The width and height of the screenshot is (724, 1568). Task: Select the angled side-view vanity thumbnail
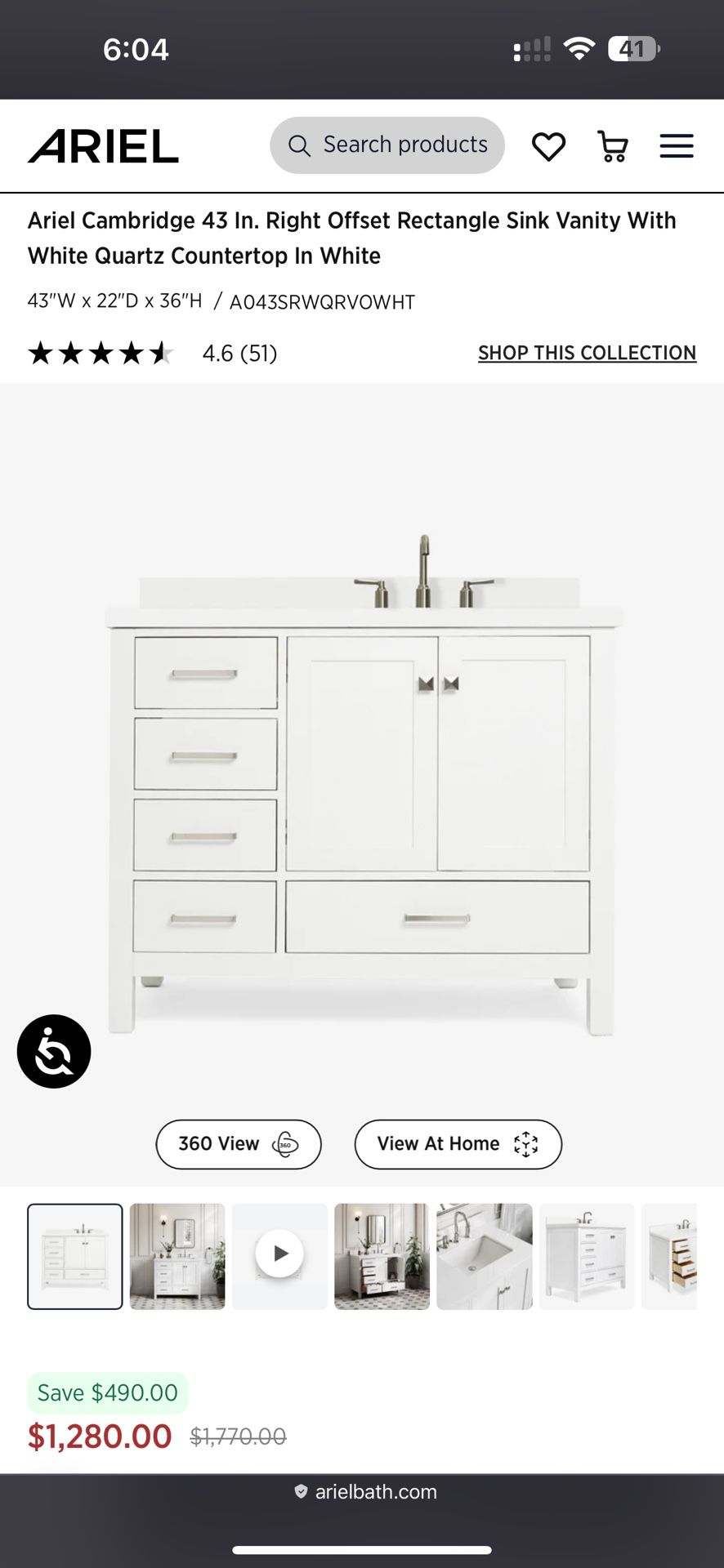(x=587, y=1256)
